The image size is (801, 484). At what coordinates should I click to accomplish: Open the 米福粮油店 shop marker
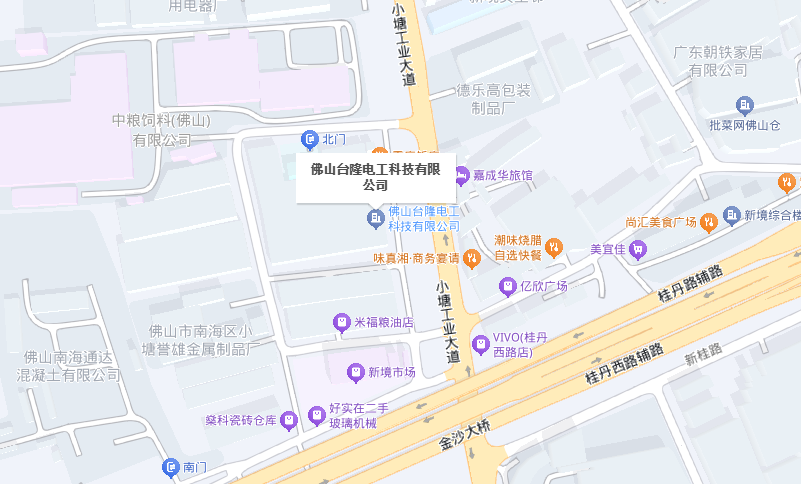pos(341,323)
